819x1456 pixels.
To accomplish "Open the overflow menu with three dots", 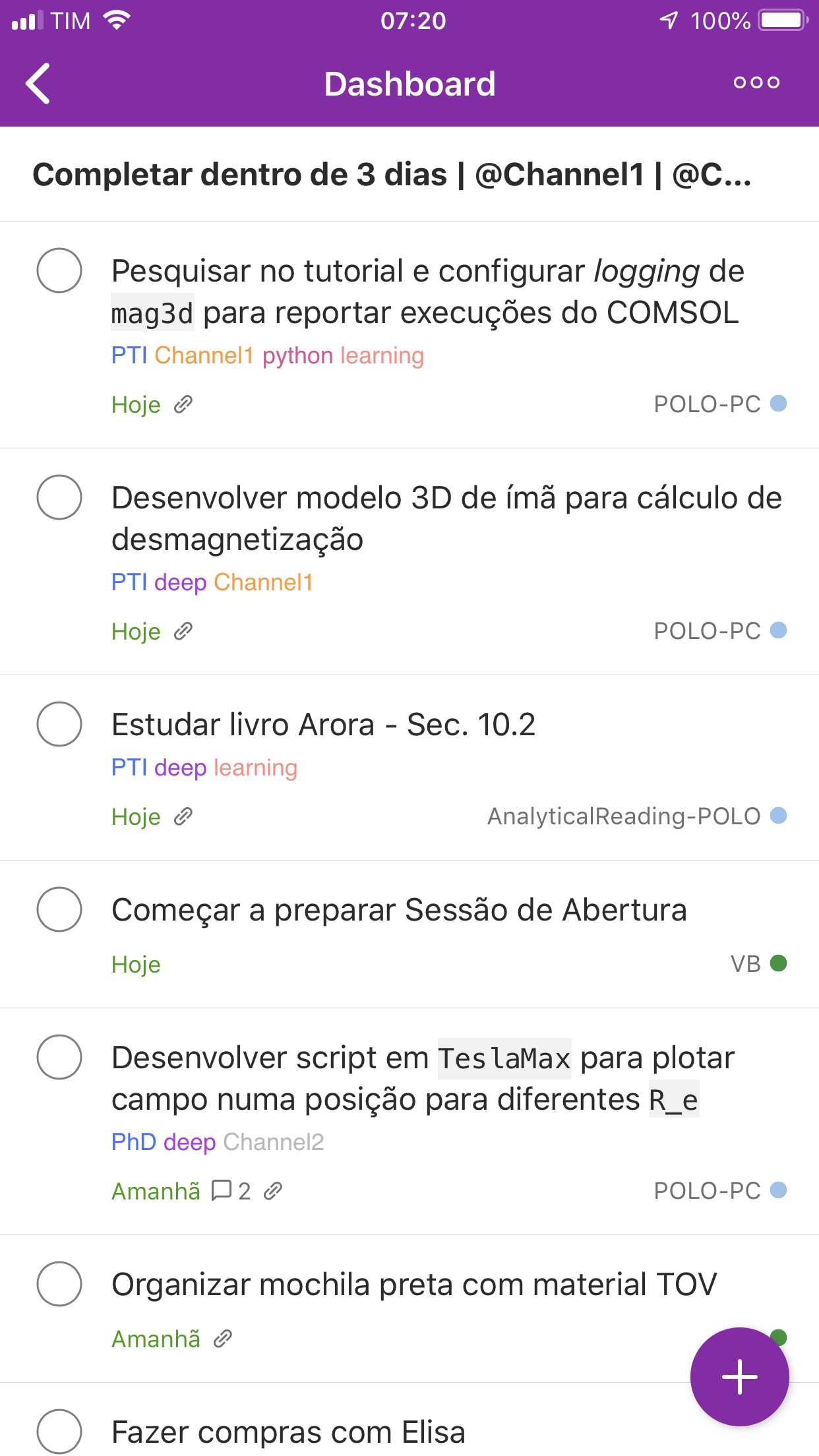I will [x=757, y=82].
